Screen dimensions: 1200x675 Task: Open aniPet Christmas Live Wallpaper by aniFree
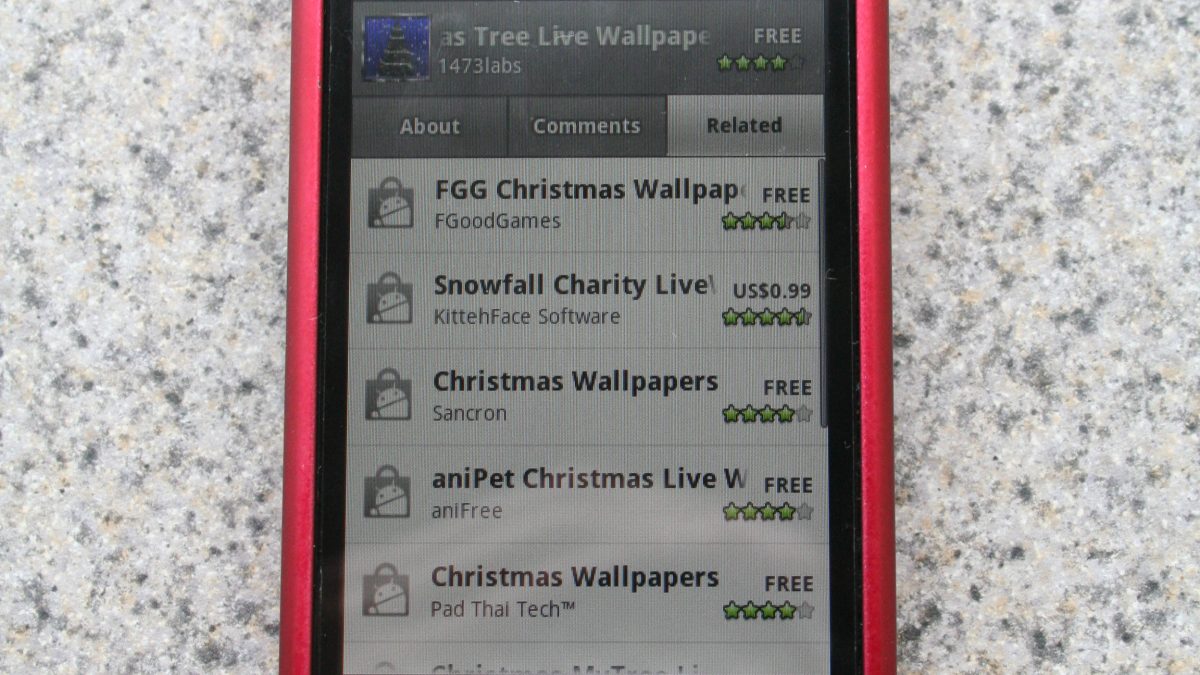click(585, 493)
